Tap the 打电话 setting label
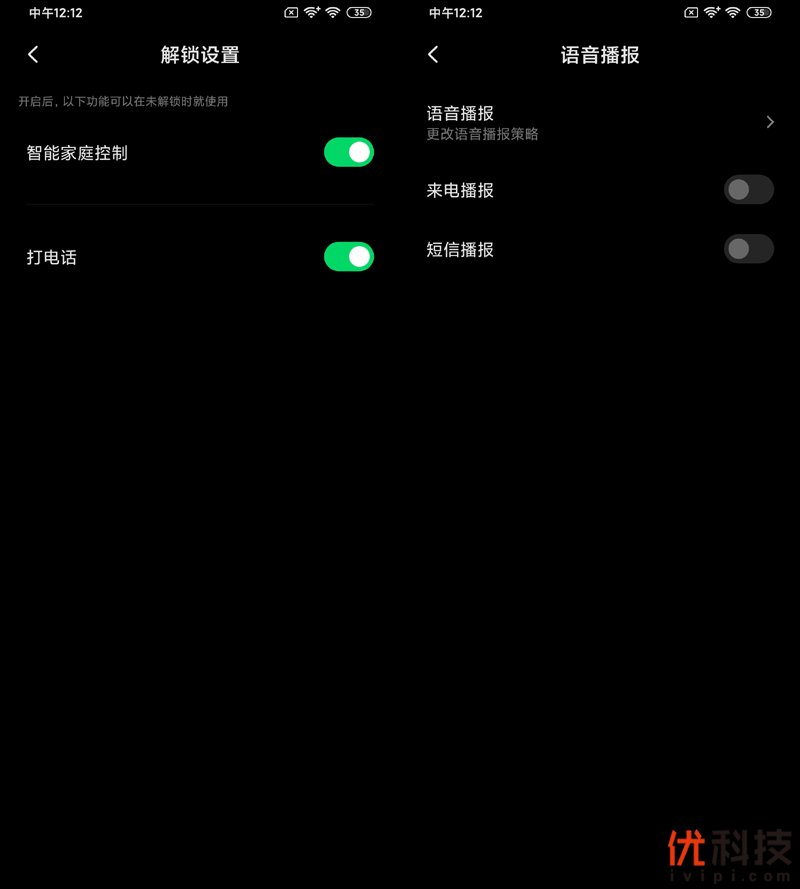 point(52,257)
